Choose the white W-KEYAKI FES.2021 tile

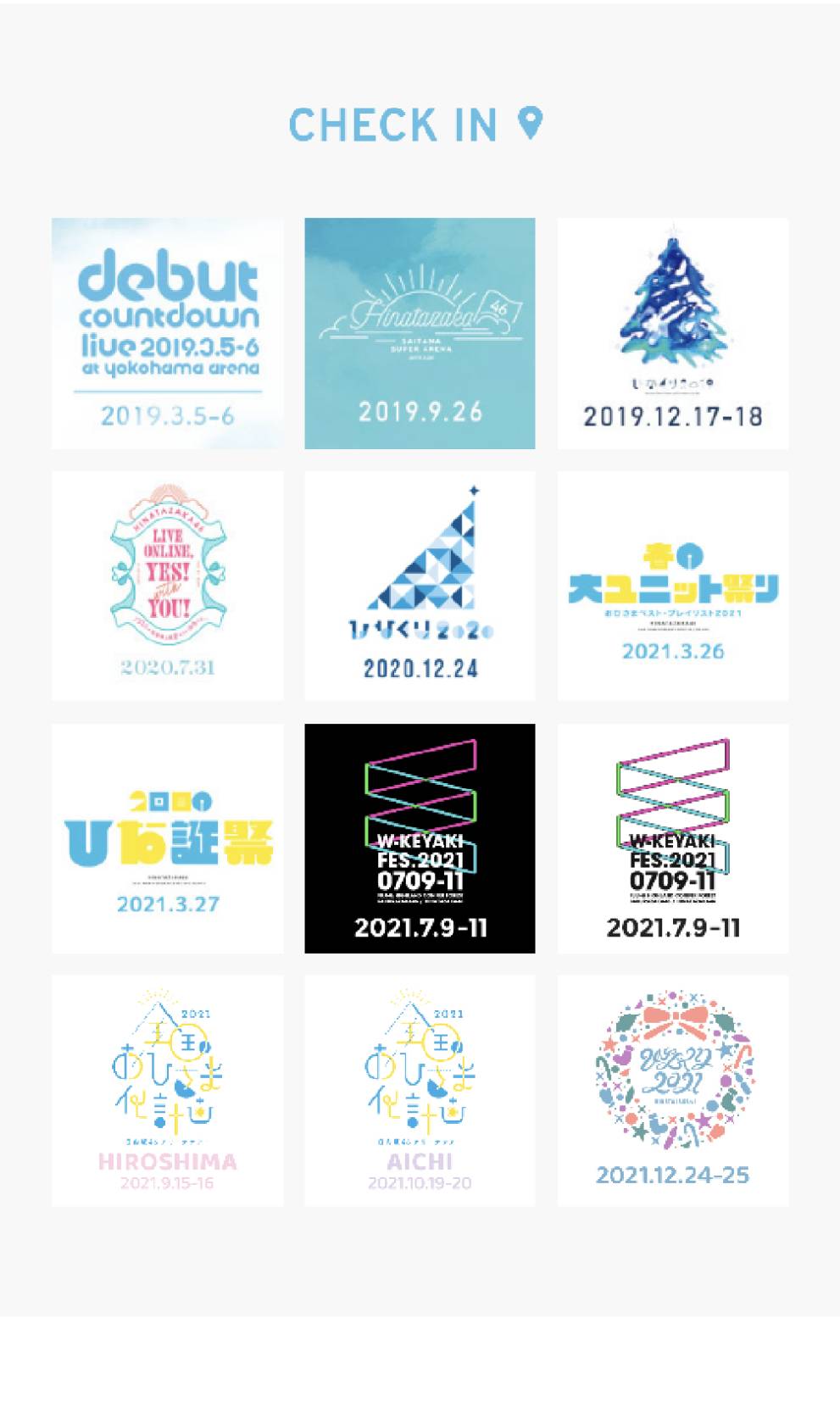coord(672,838)
